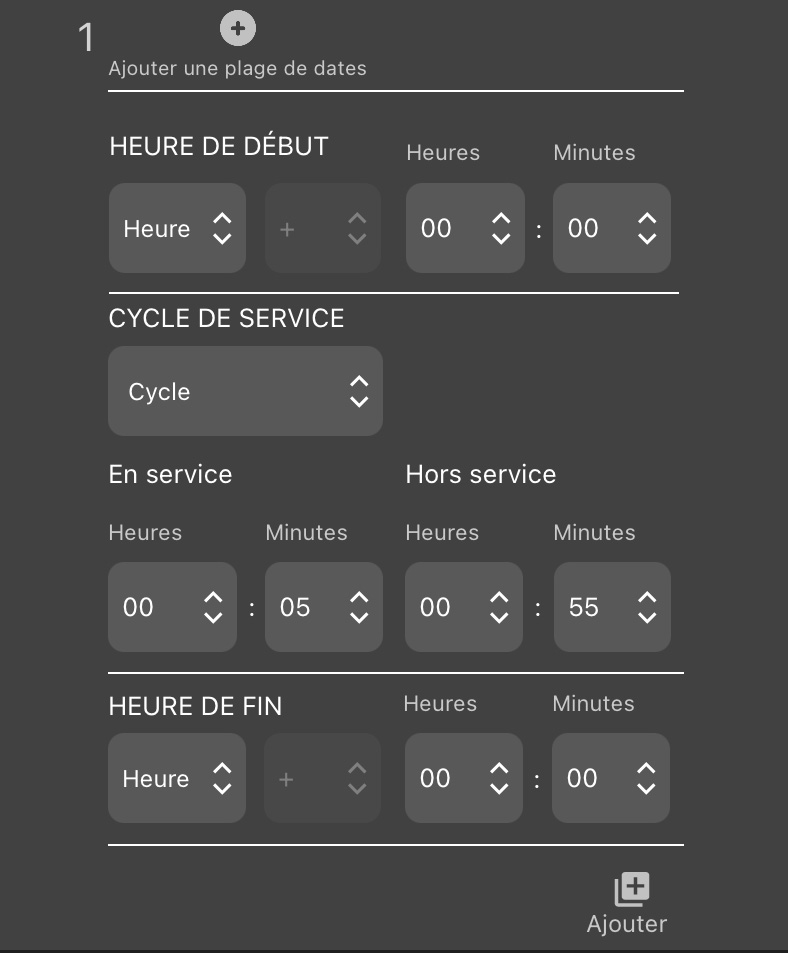The width and height of the screenshot is (788, 953).
Task: Increment the En service Heures field
Action: tap(213, 597)
